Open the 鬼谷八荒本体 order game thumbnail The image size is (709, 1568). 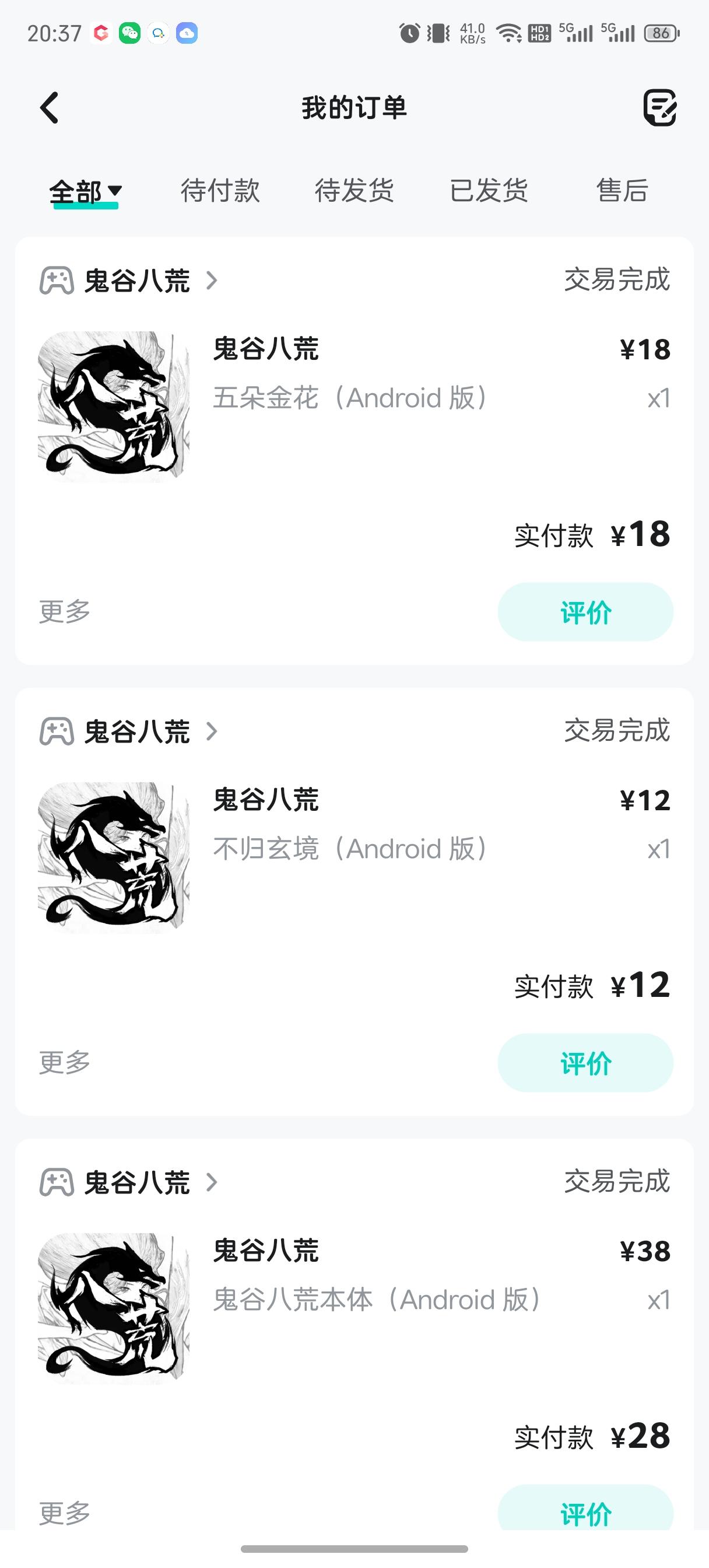click(114, 1308)
